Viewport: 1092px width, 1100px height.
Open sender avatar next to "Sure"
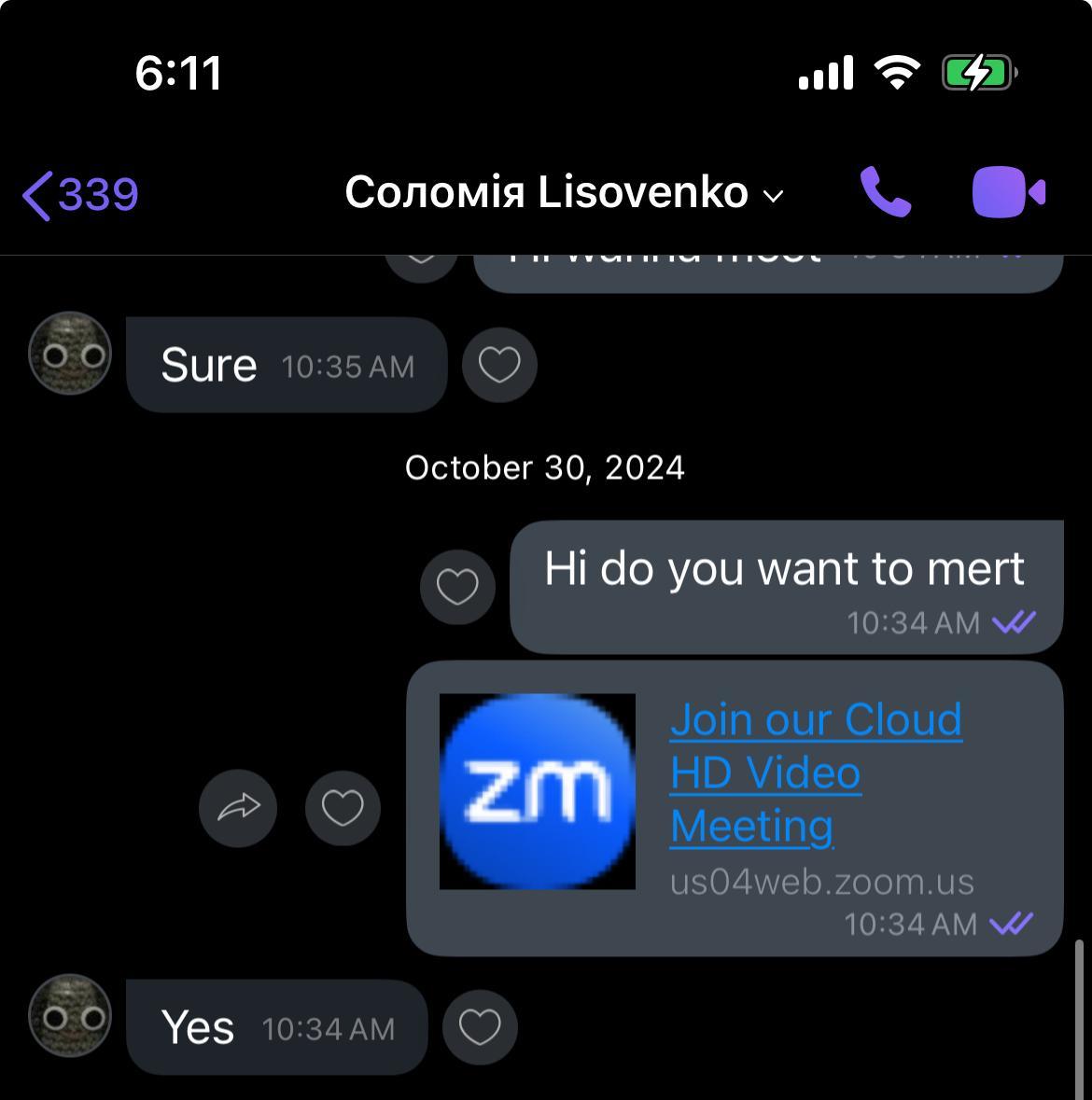70,354
